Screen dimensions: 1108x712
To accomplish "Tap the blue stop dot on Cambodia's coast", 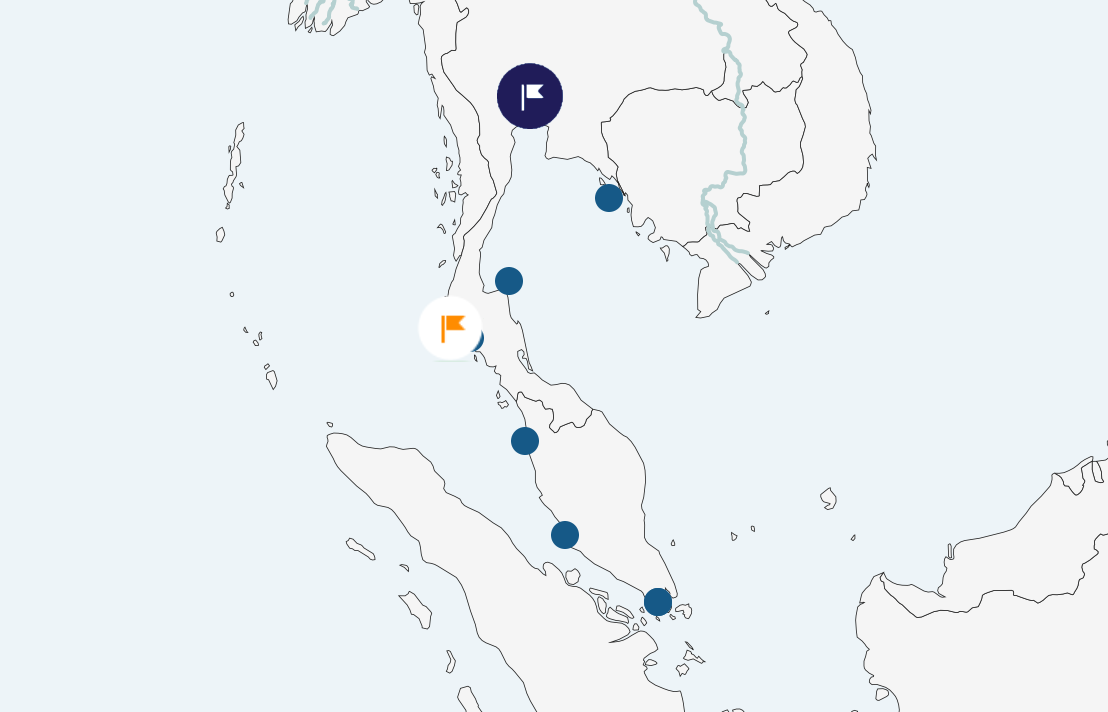I will click(x=609, y=198).
